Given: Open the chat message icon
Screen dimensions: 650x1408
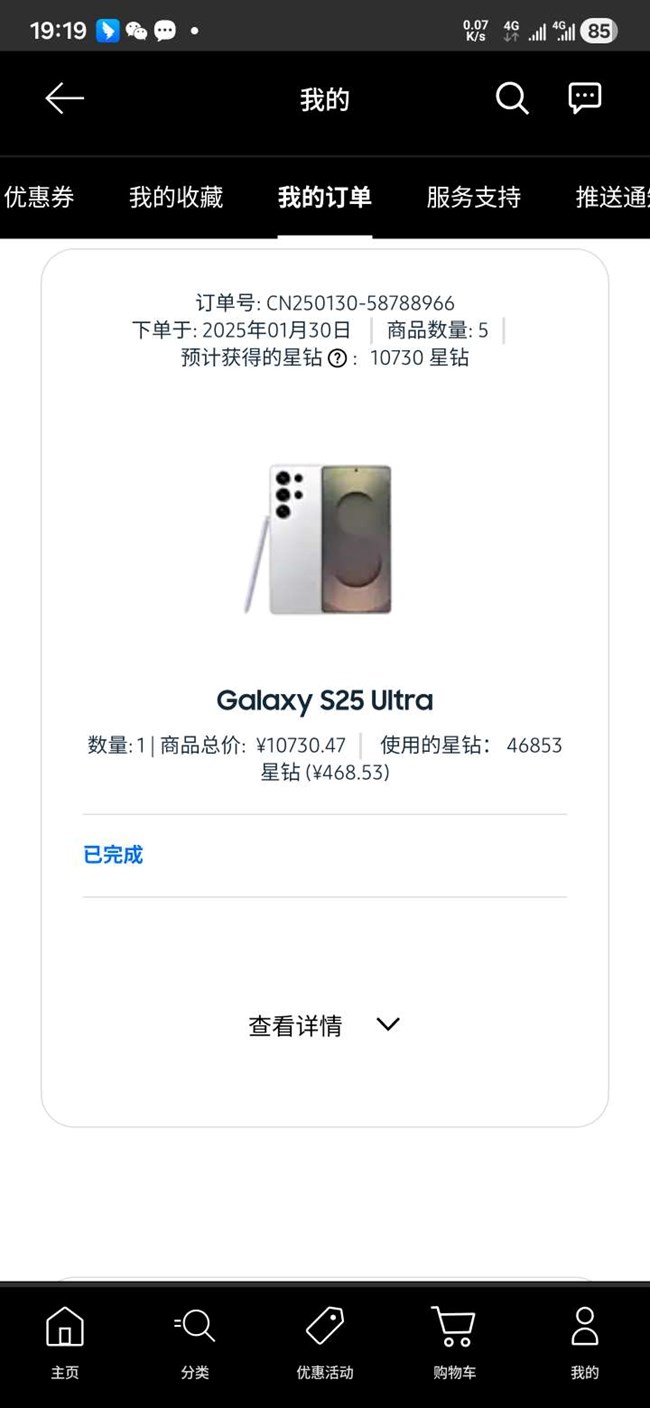Looking at the screenshot, I should pos(584,98).
